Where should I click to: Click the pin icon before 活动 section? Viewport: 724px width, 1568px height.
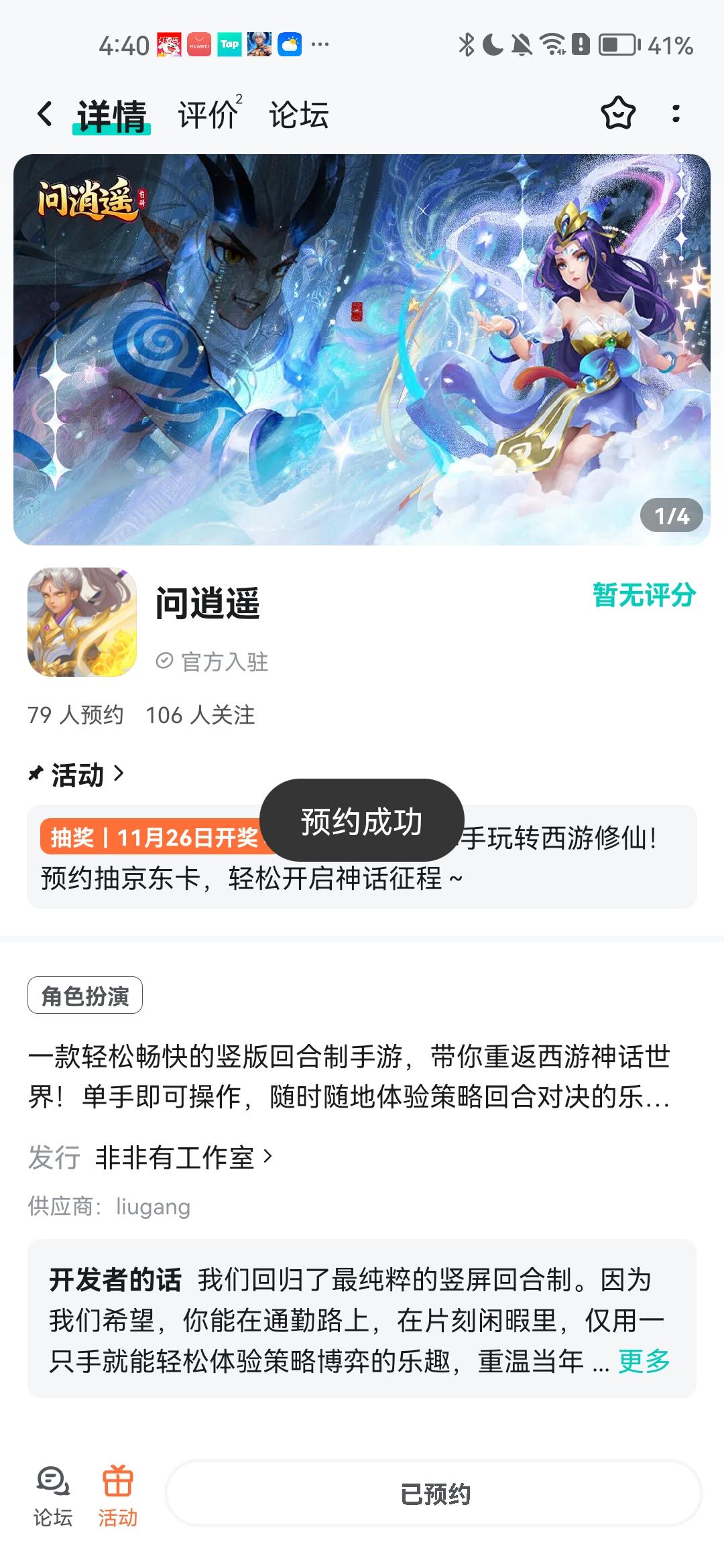click(34, 774)
